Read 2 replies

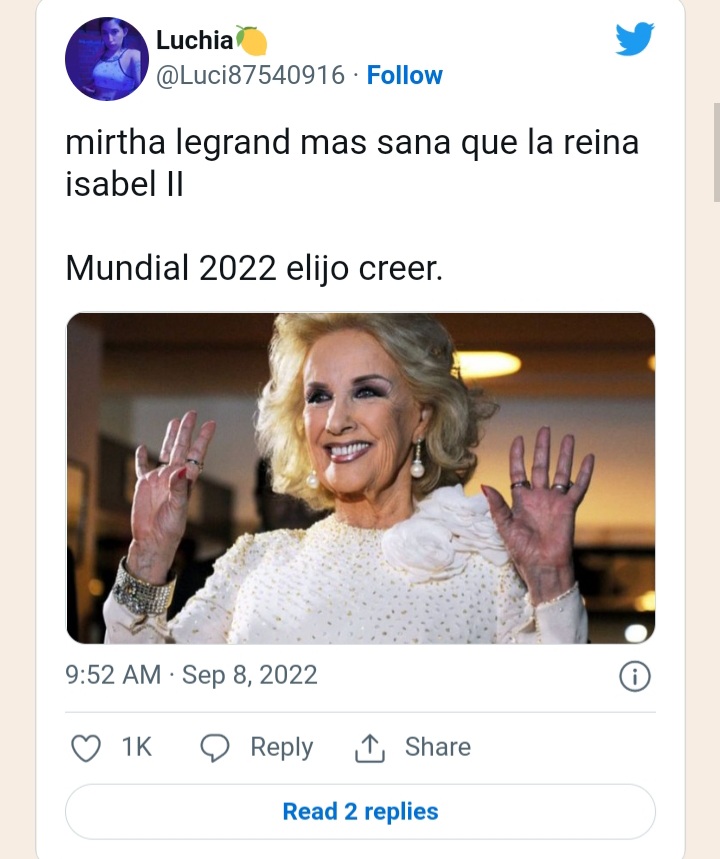[360, 811]
